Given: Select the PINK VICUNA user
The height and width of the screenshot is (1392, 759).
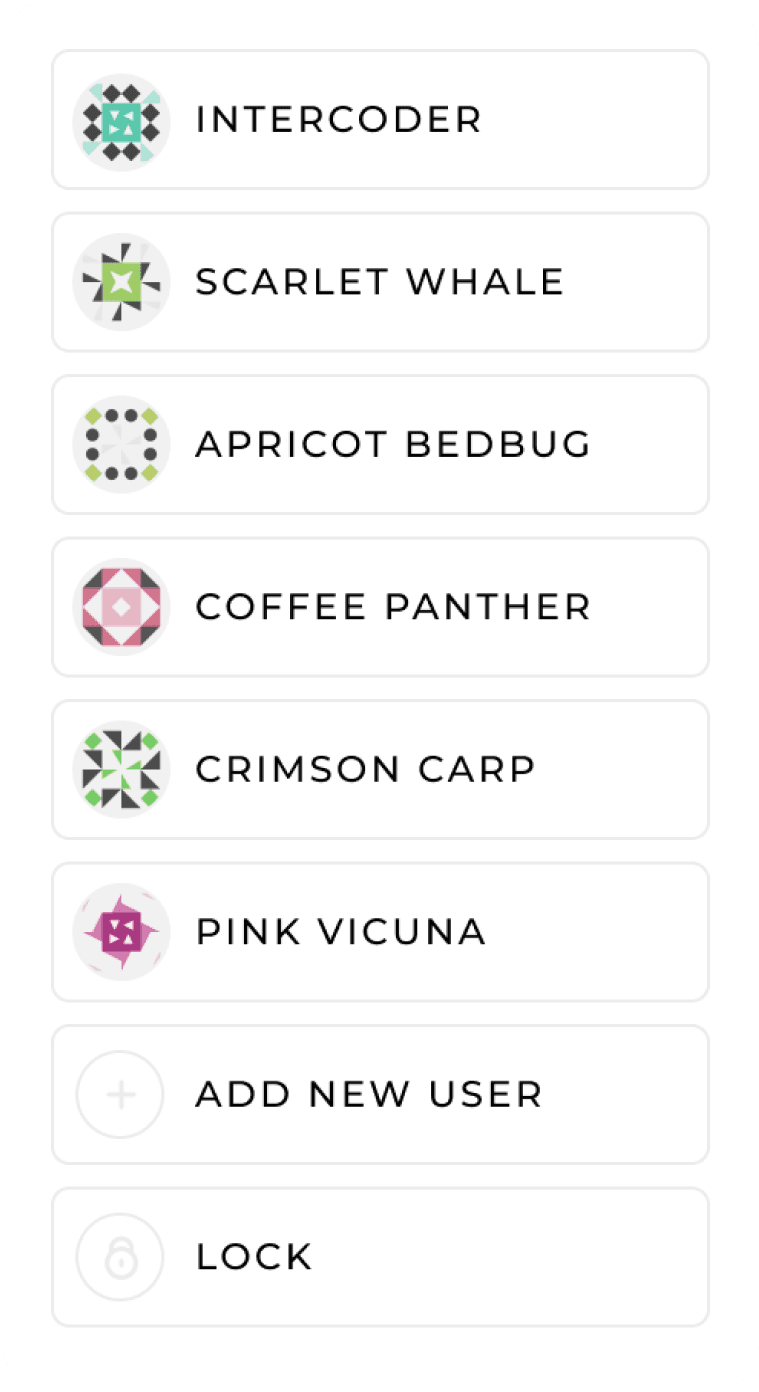Looking at the screenshot, I should coord(380,932).
